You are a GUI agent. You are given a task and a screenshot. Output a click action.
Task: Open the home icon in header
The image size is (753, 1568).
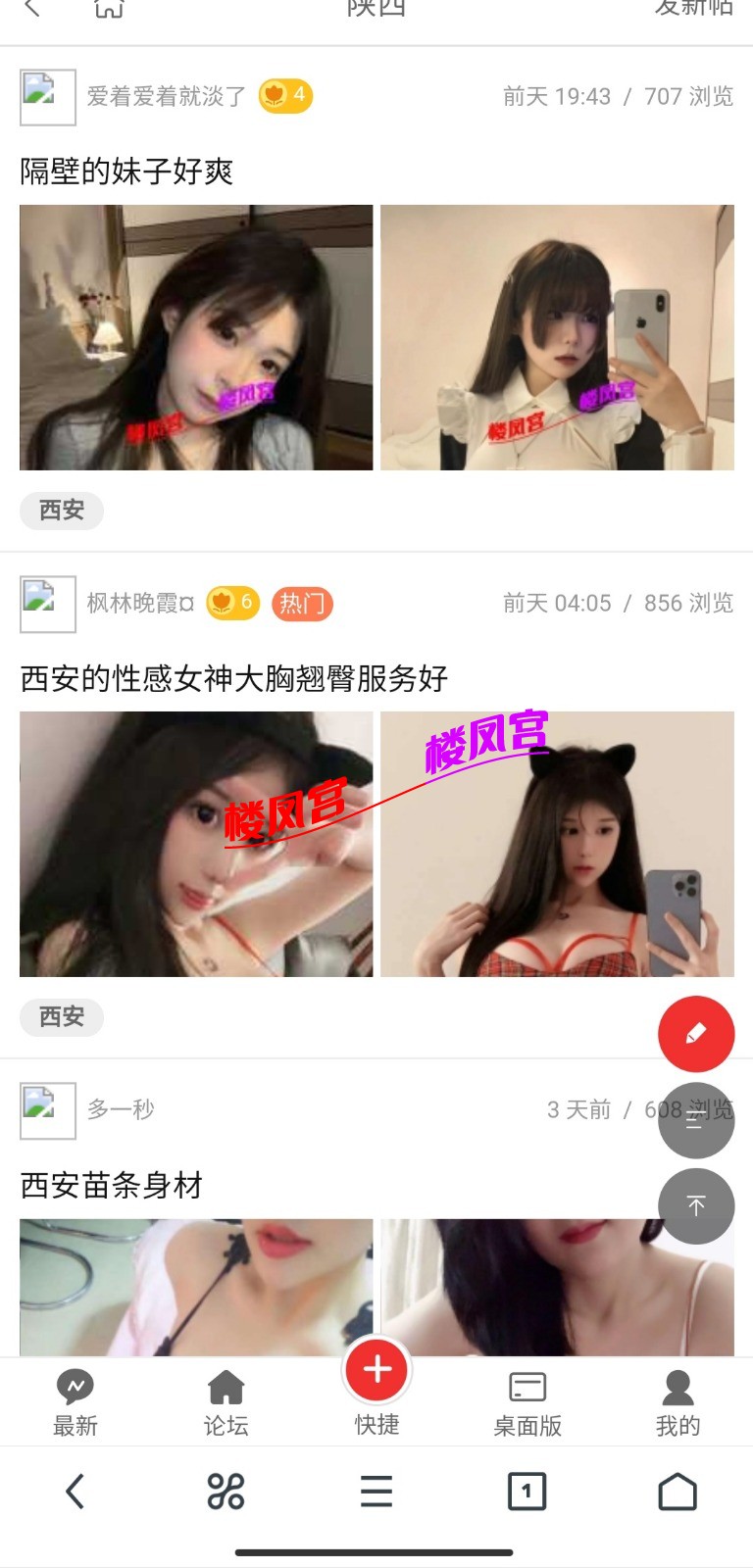[x=109, y=9]
